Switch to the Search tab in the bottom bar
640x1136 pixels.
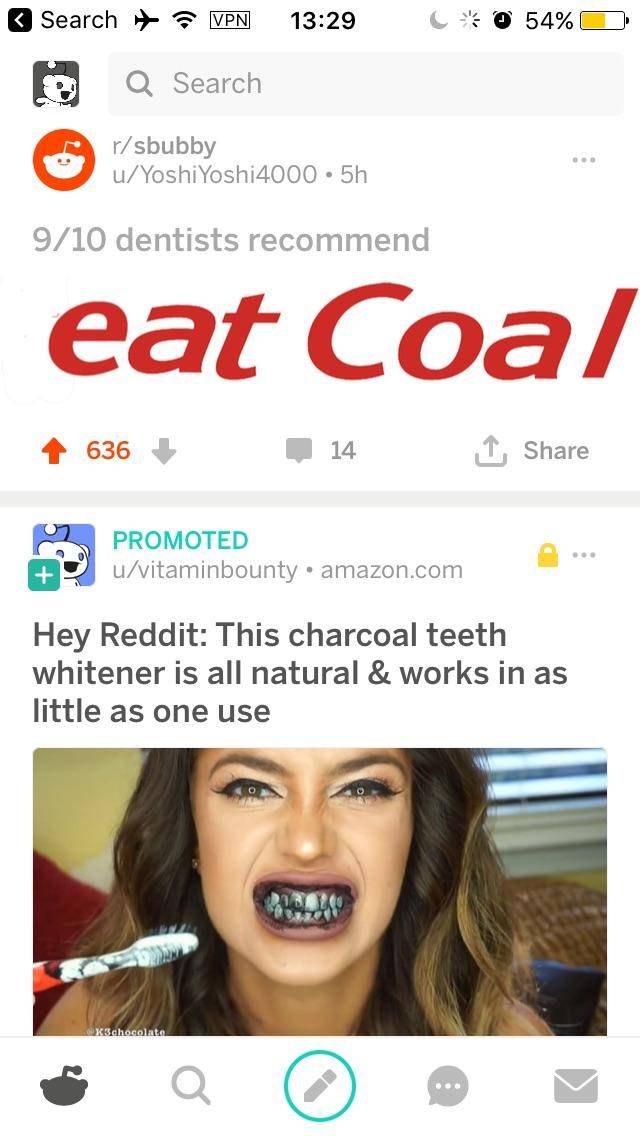[x=190, y=1085]
